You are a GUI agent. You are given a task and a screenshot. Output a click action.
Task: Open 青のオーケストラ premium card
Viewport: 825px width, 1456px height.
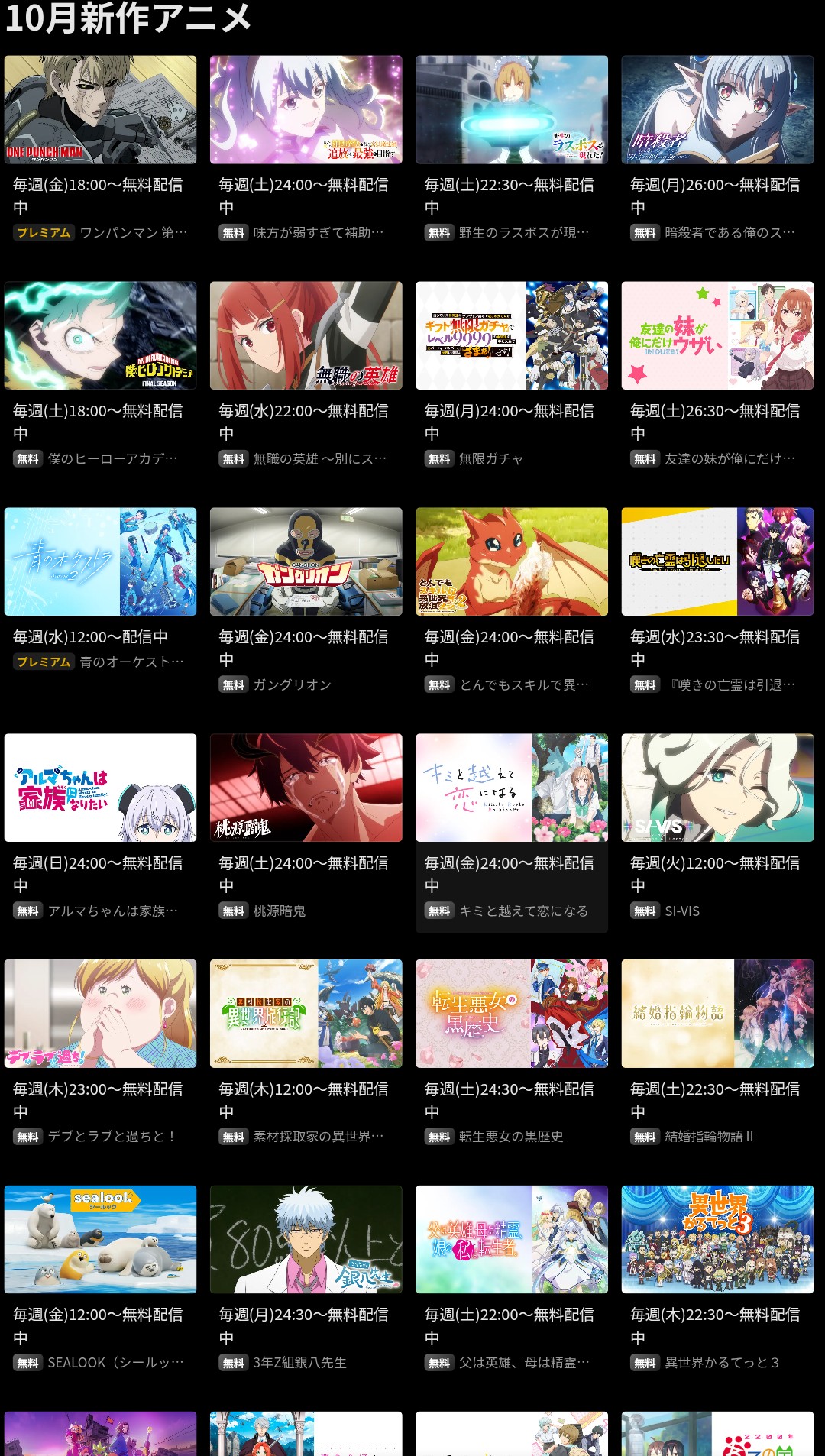[x=100, y=561]
